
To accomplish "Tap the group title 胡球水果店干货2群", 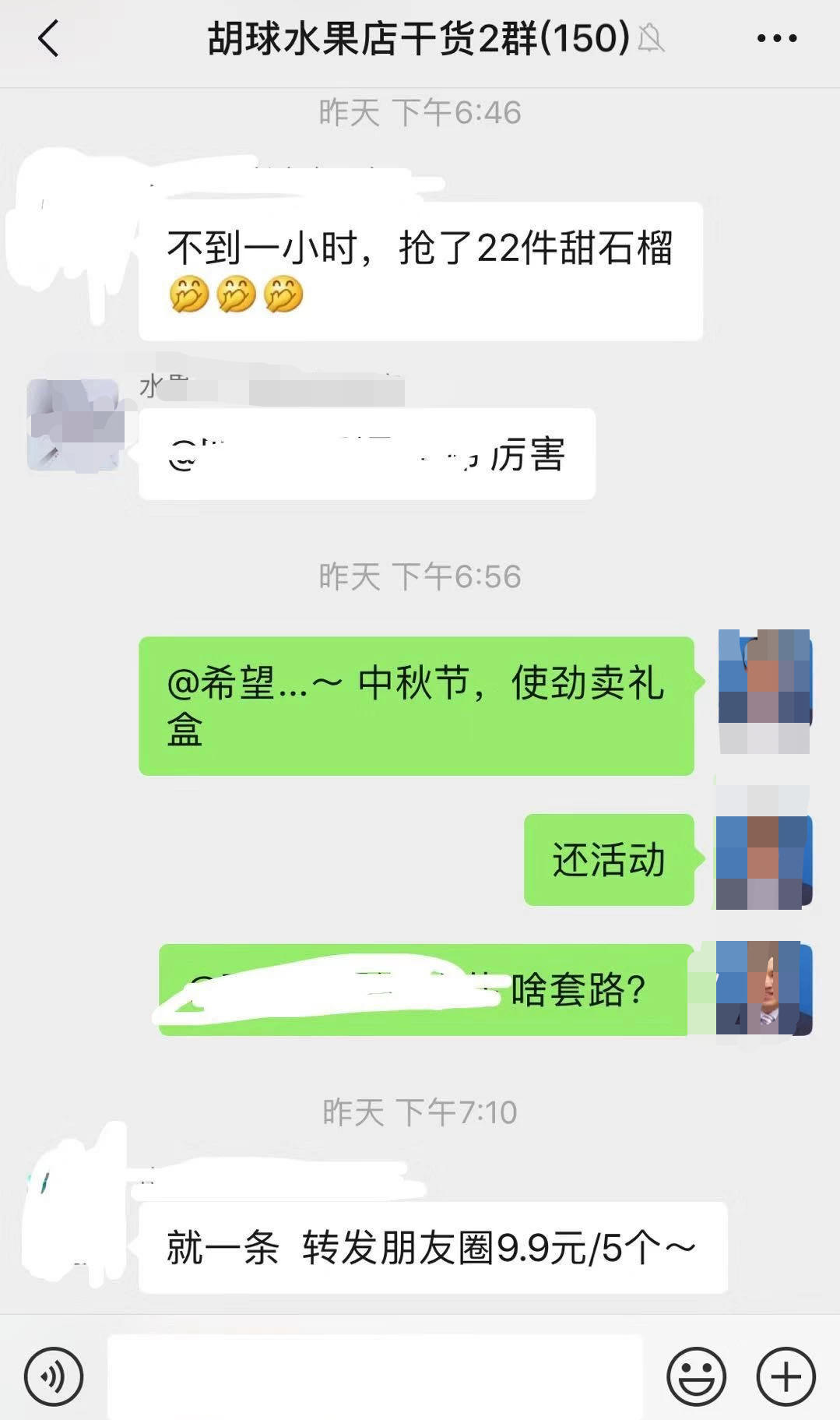I will pyautogui.click(x=416, y=37).
